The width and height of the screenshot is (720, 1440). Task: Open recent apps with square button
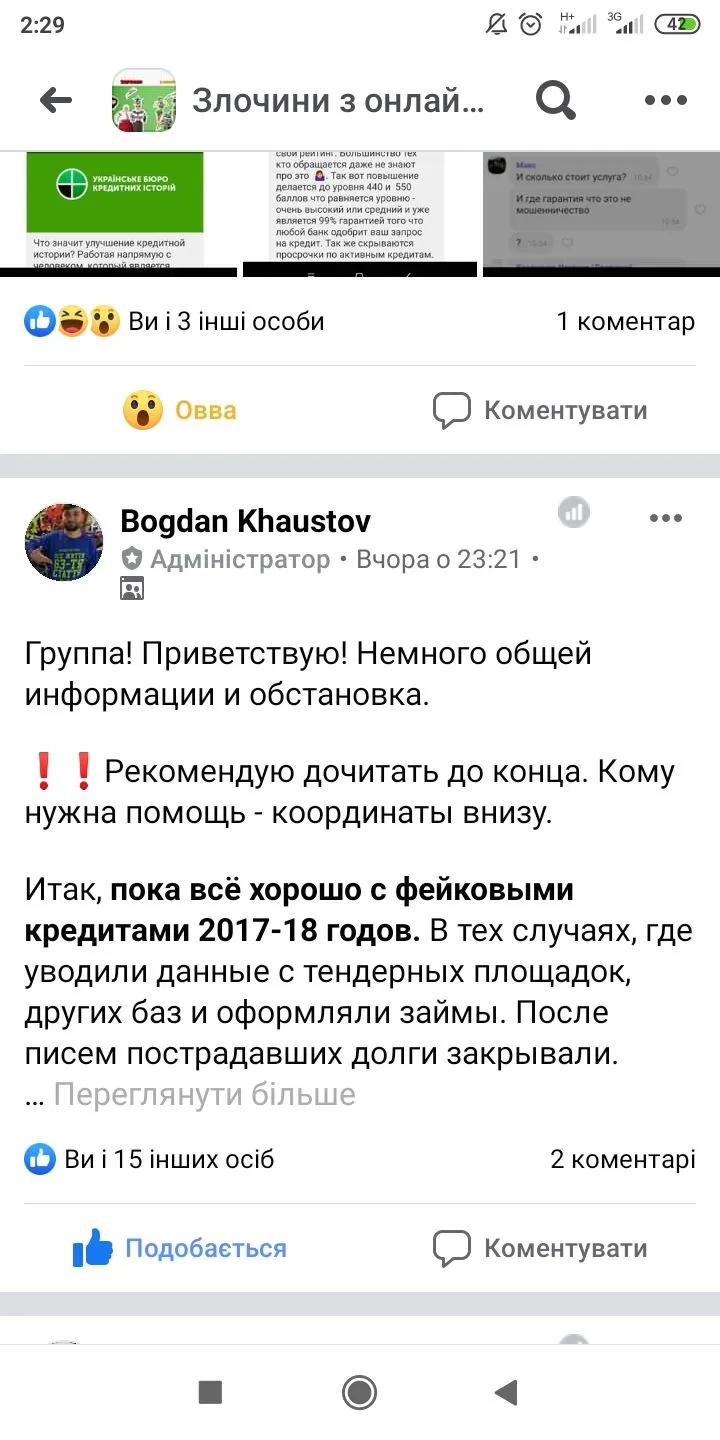(210, 1391)
